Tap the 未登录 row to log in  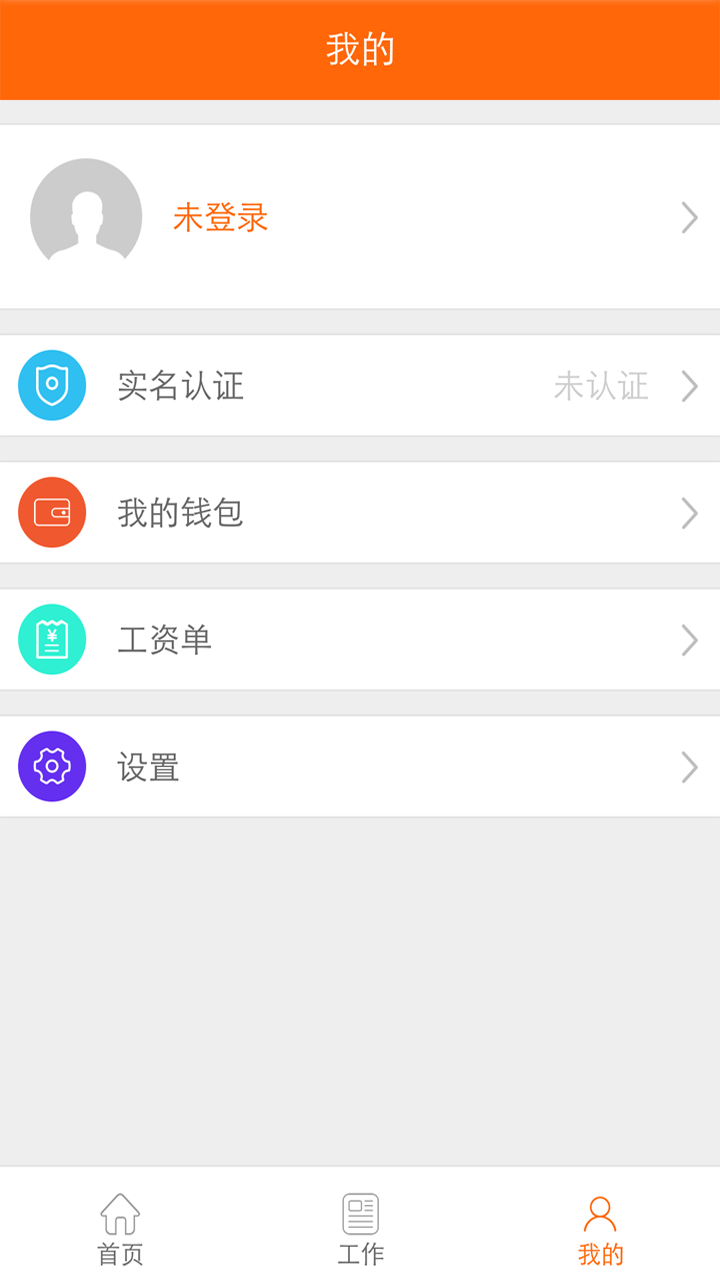click(360, 217)
